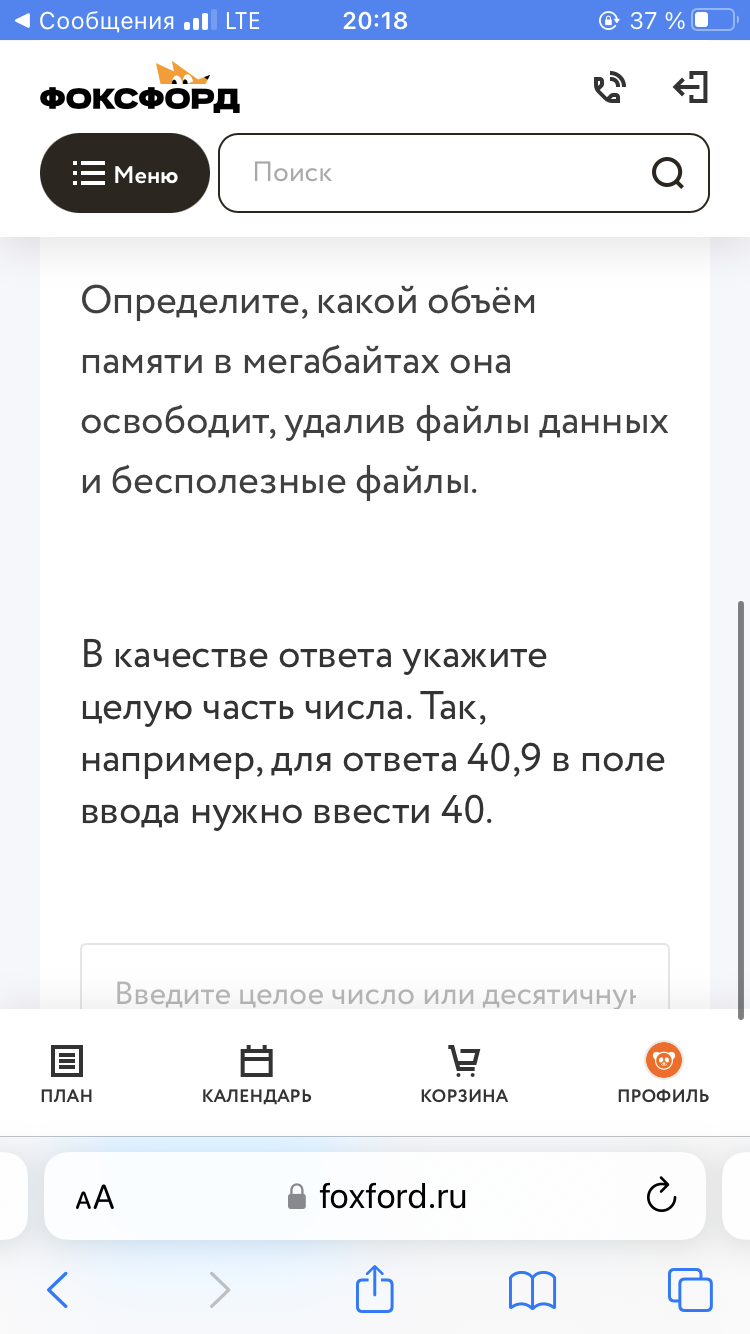Go to the Фоксфорд home logo
Screen dimensions: 750x1334
click(x=140, y=89)
